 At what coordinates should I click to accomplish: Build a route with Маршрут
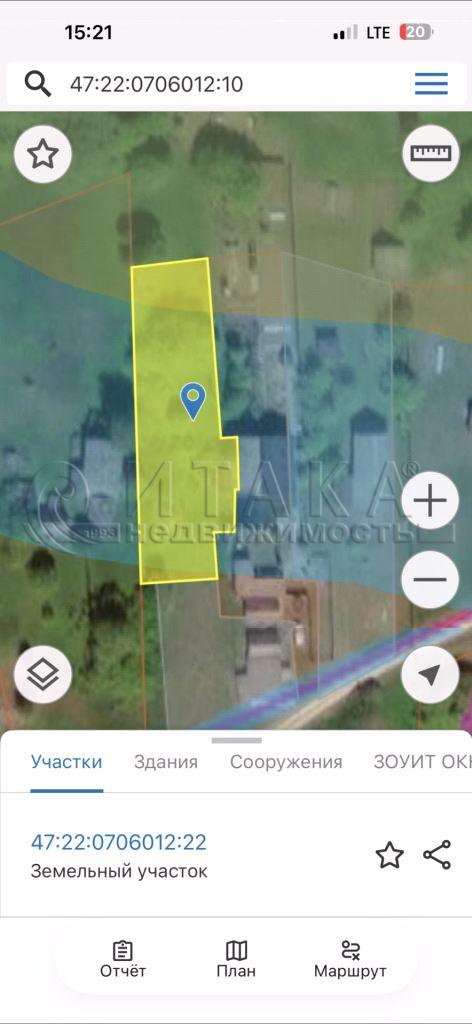coord(351,959)
